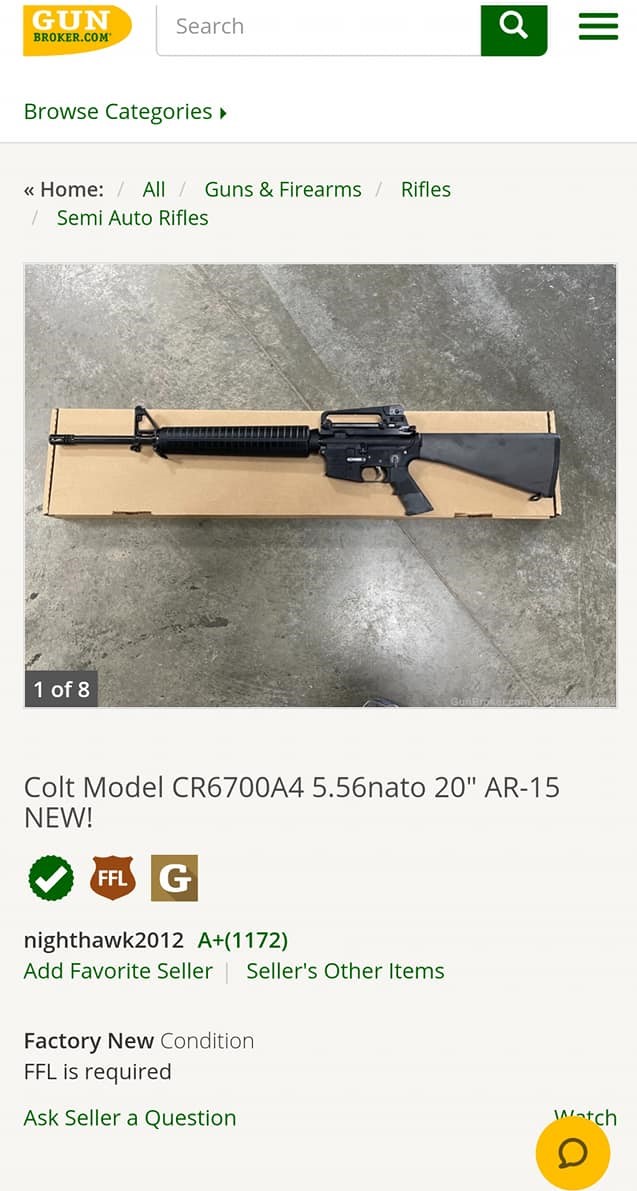Go to the GunBroker home logo
The height and width of the screenshot is (1191, 637).
[77, 29]
